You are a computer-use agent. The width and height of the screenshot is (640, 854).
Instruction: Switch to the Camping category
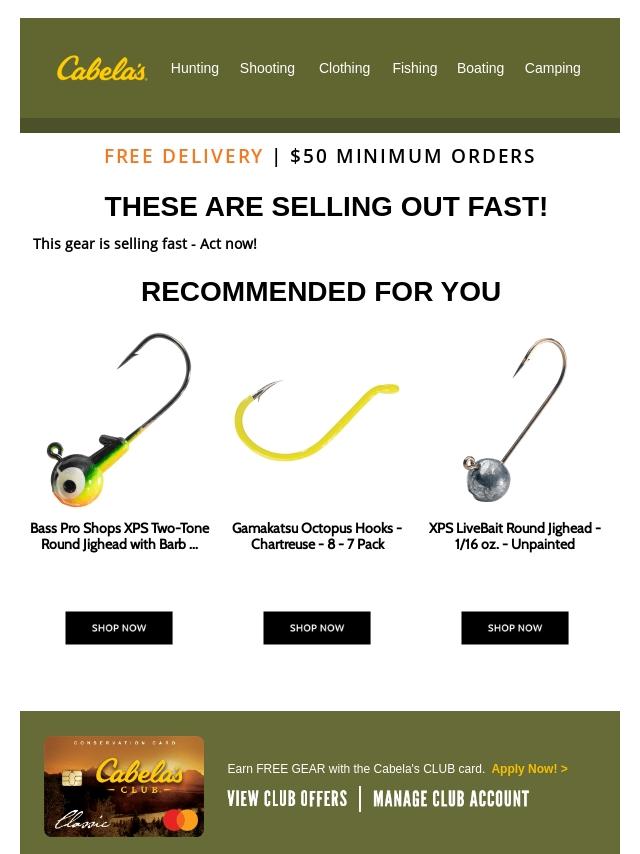[x=552, y=68]
